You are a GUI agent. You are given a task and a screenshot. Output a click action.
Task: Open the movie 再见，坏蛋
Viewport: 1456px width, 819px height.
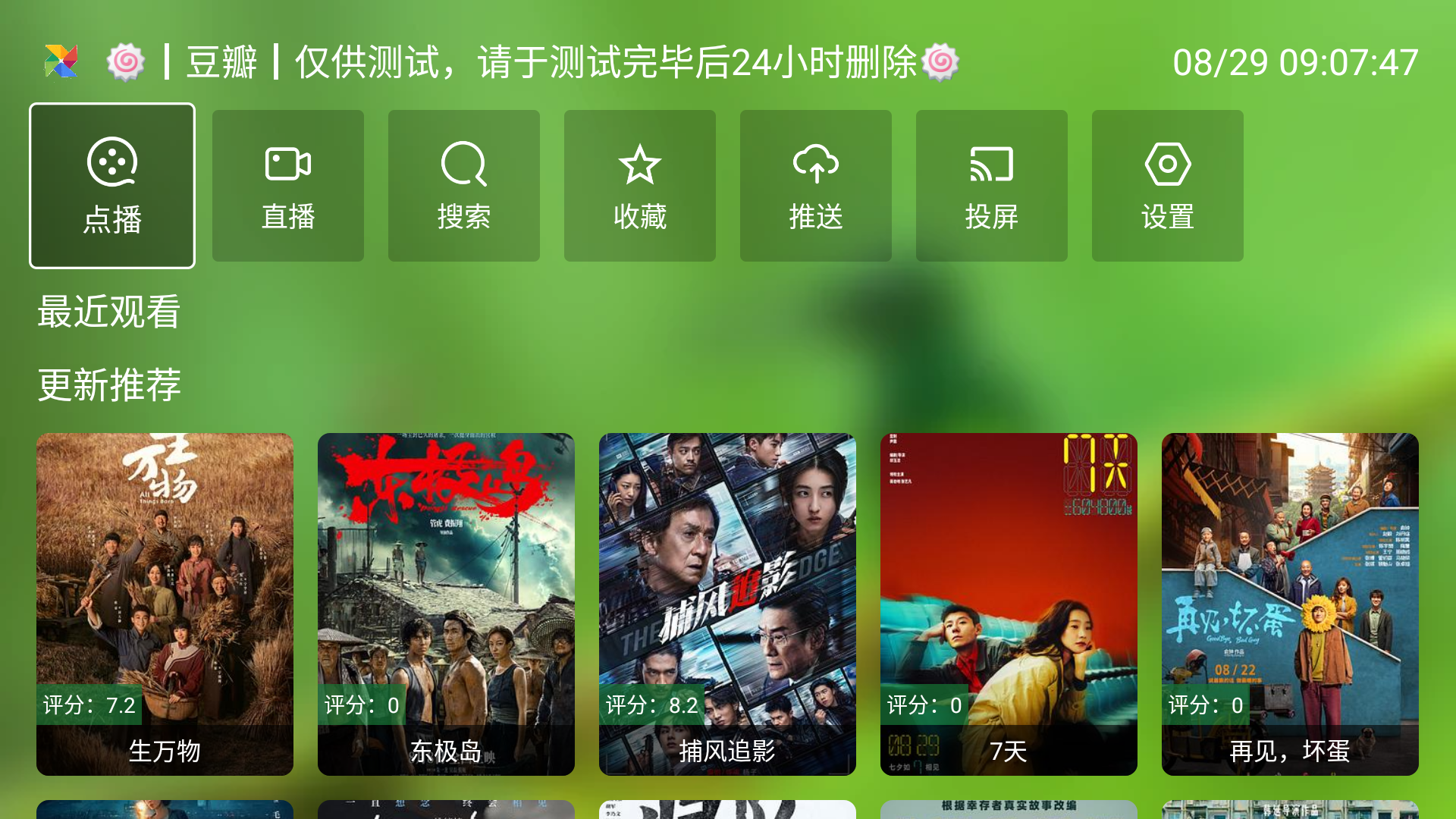pyautogui.click(x=1290, y=604)
